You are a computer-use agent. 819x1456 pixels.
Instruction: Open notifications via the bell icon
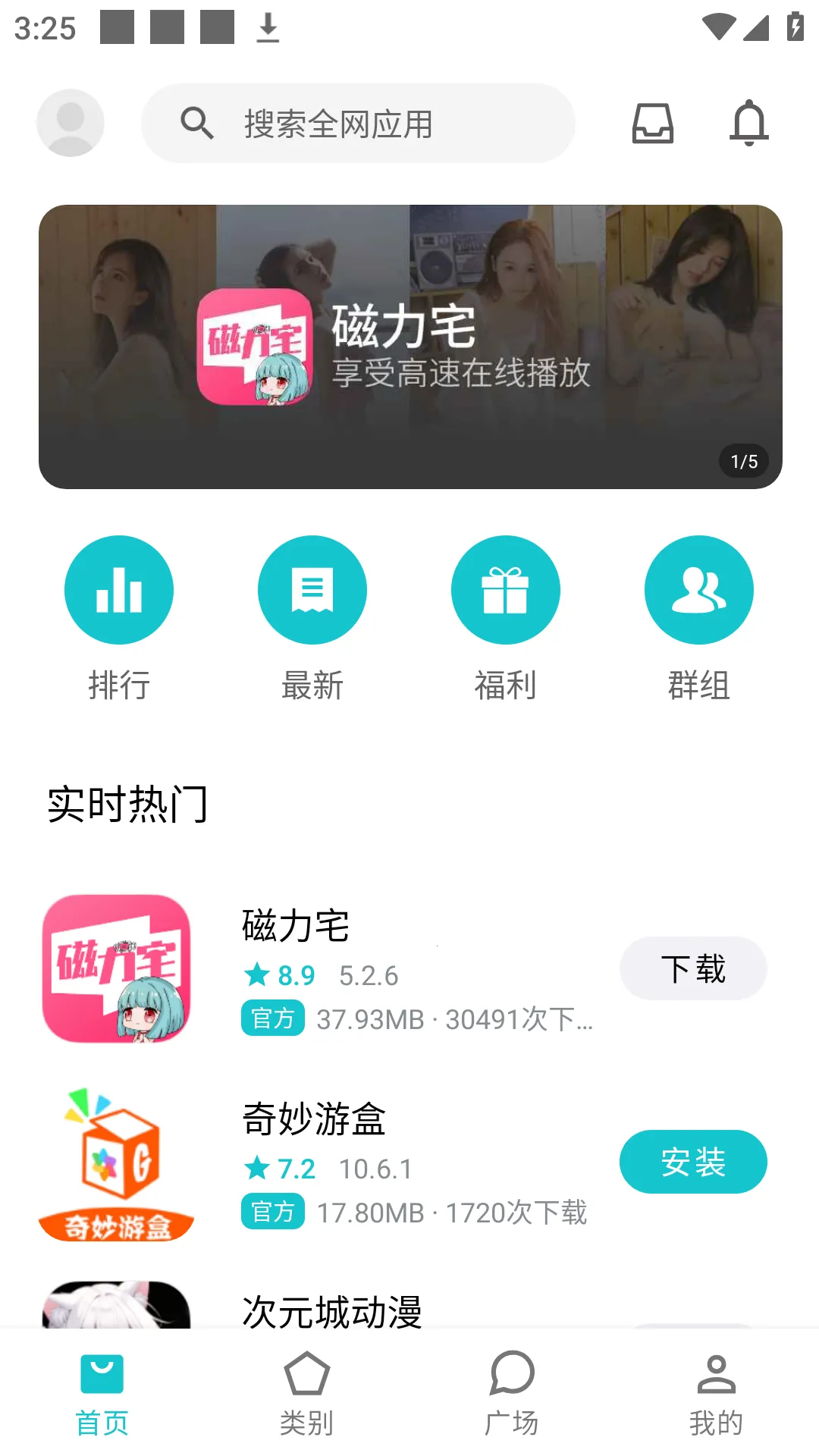point(749,124)
